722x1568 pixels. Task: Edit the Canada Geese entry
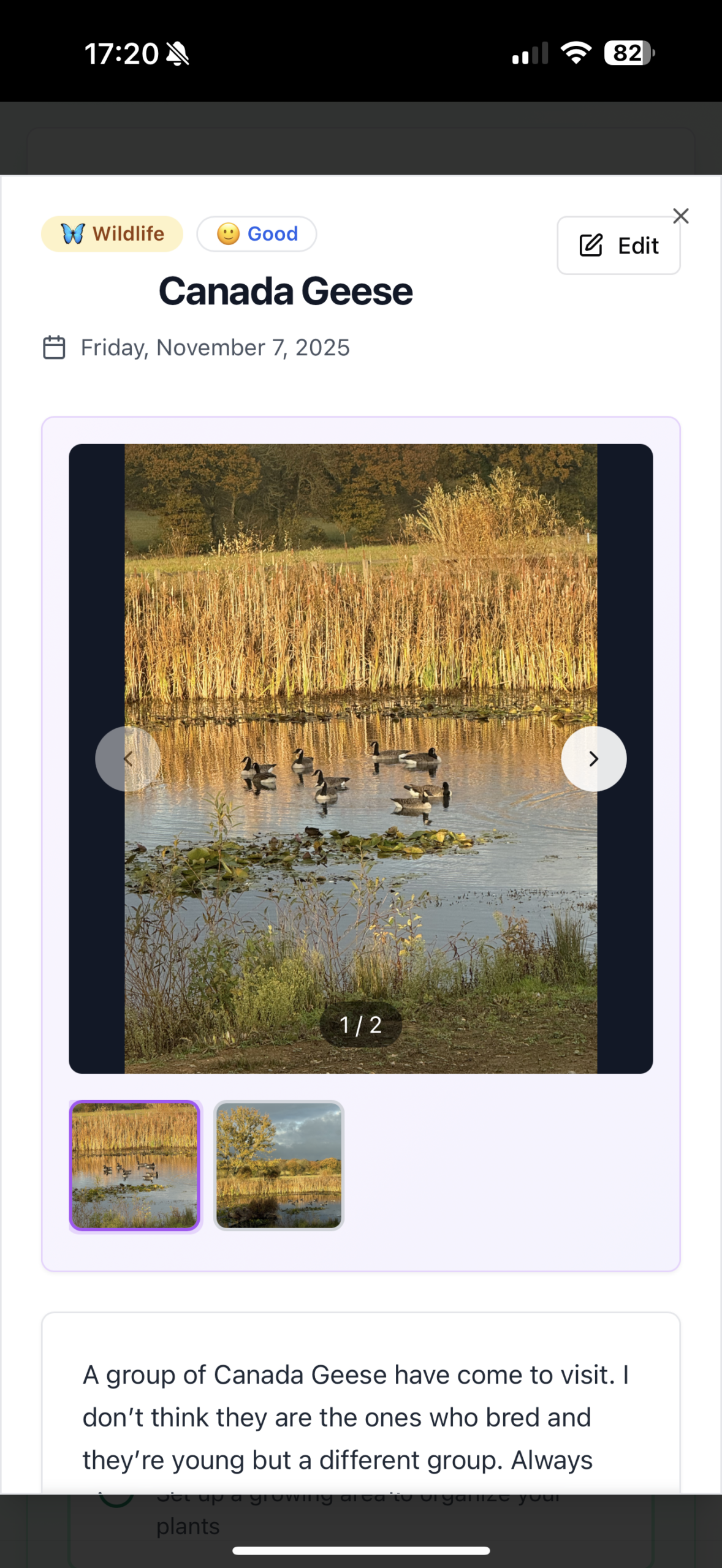[618, 246]
